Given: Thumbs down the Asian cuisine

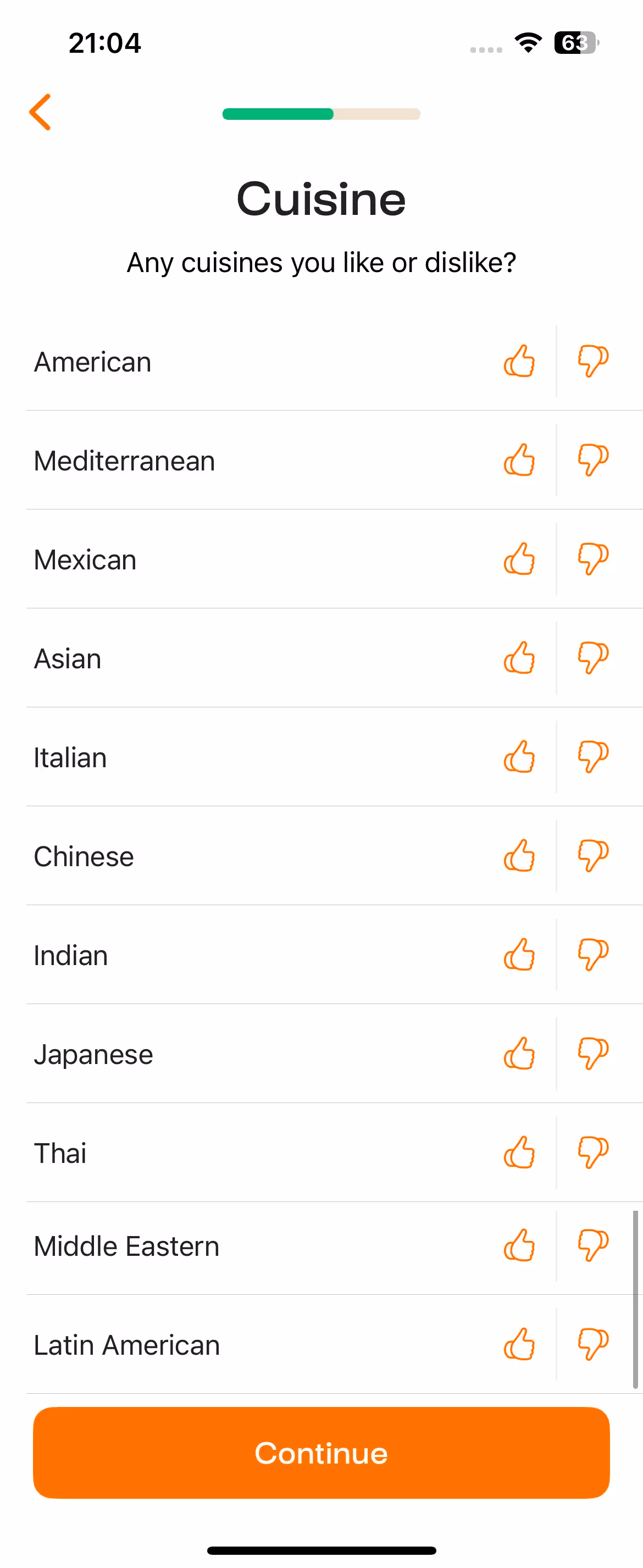Looking at the screenshot, I should 592,658.
